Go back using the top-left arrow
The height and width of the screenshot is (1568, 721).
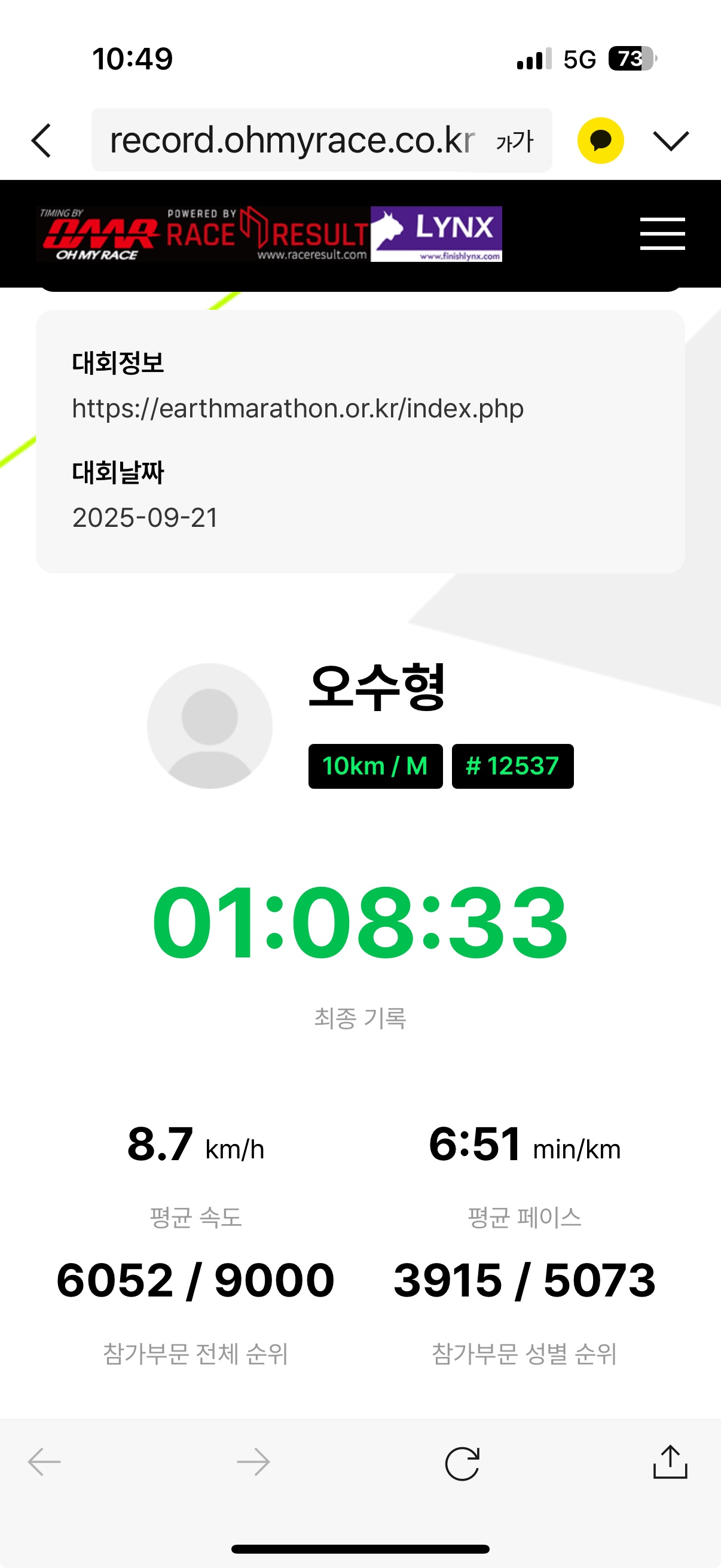(41, 141)
